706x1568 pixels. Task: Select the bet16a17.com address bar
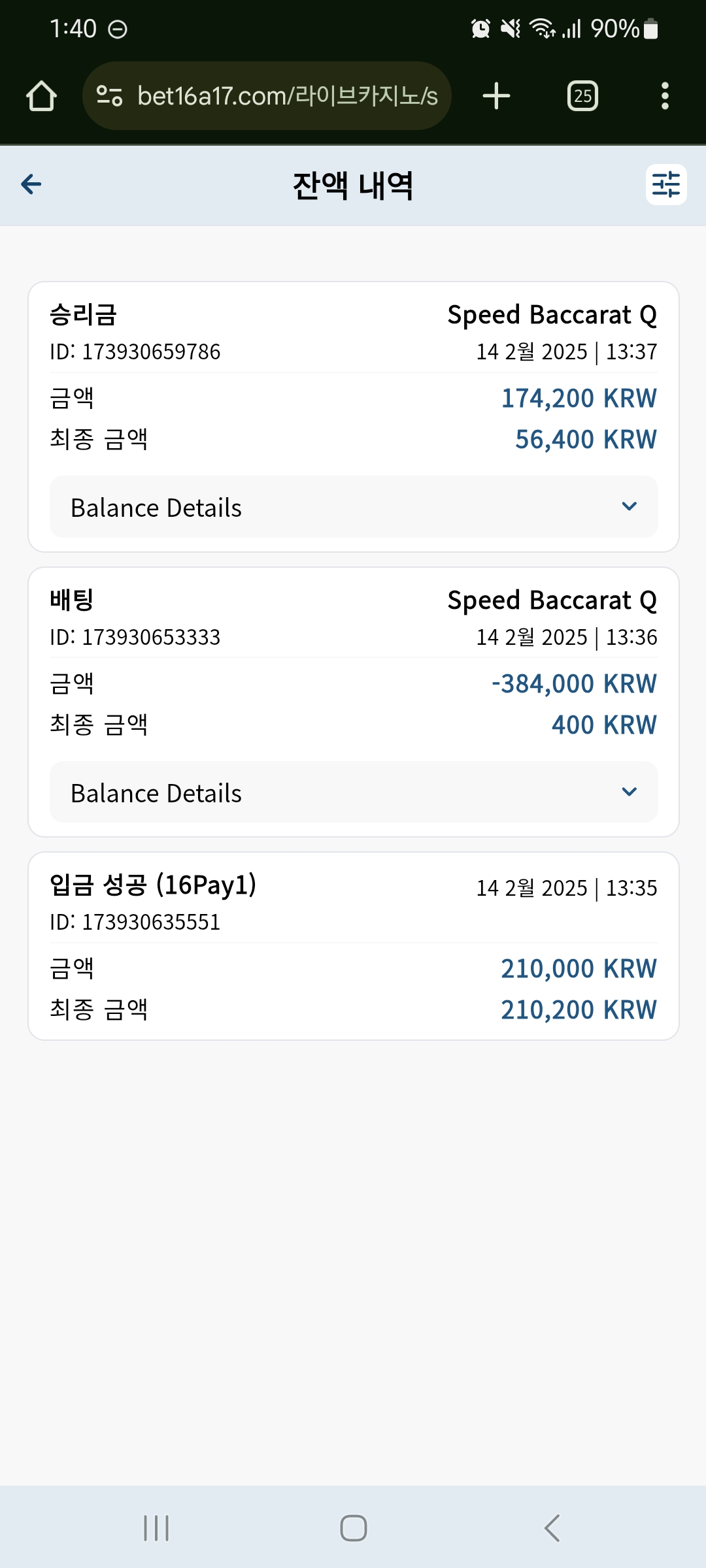[x=267, y=96]
